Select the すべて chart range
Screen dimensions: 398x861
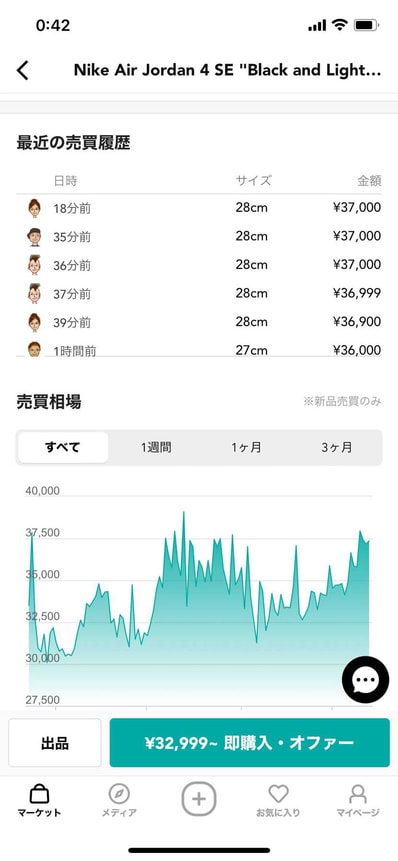pyautogui.click(x=63, y=448)
